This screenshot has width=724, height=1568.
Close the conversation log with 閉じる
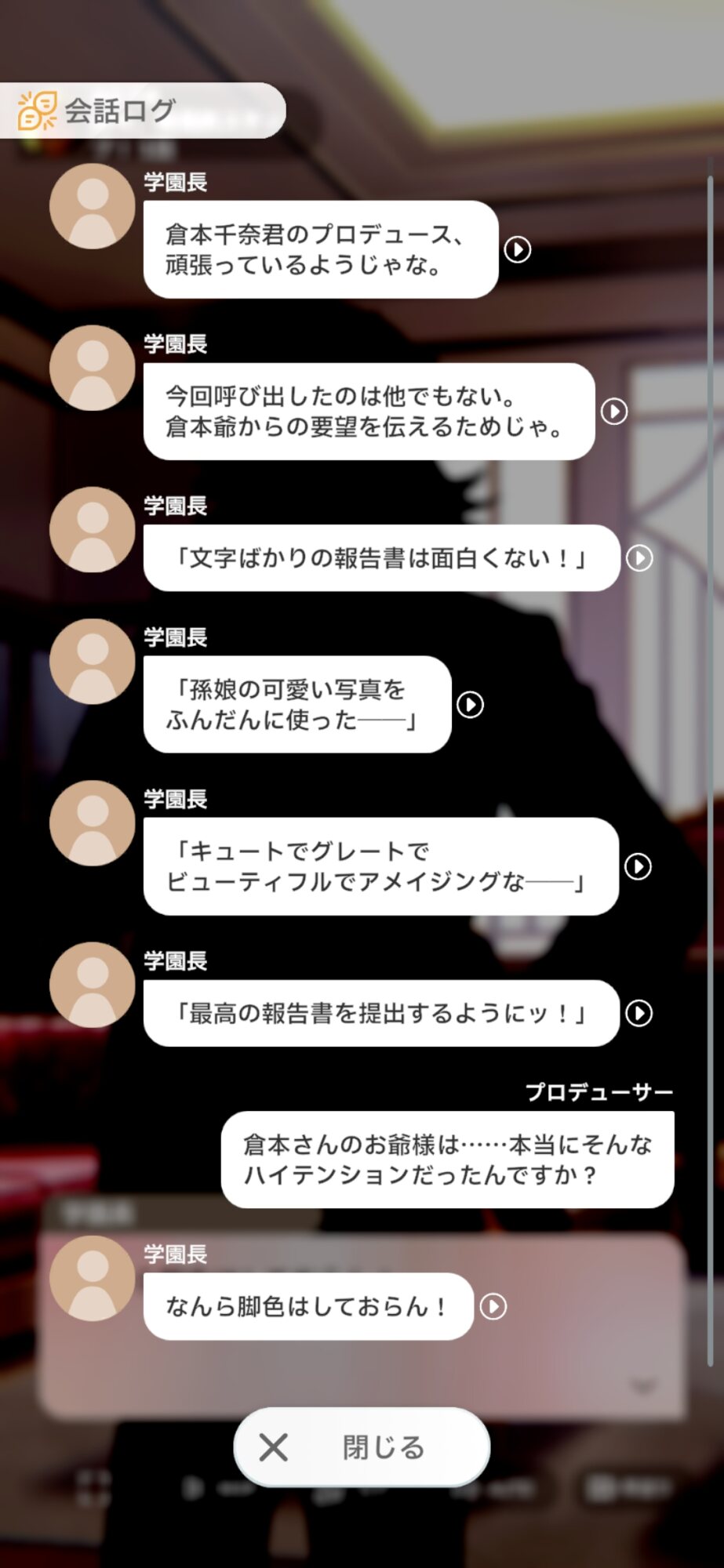pos(362,1446)
